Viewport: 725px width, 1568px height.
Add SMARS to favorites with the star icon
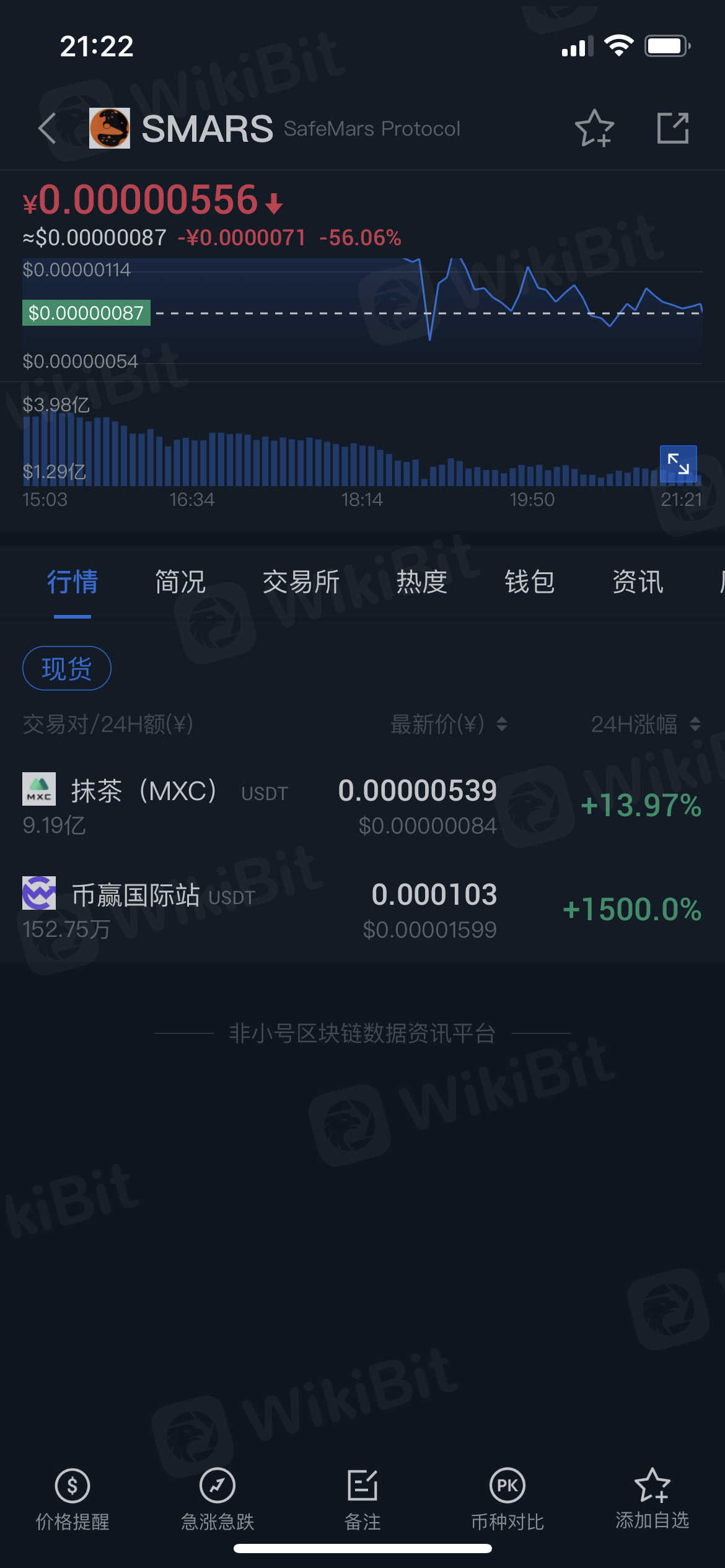[x=594, y=128]
